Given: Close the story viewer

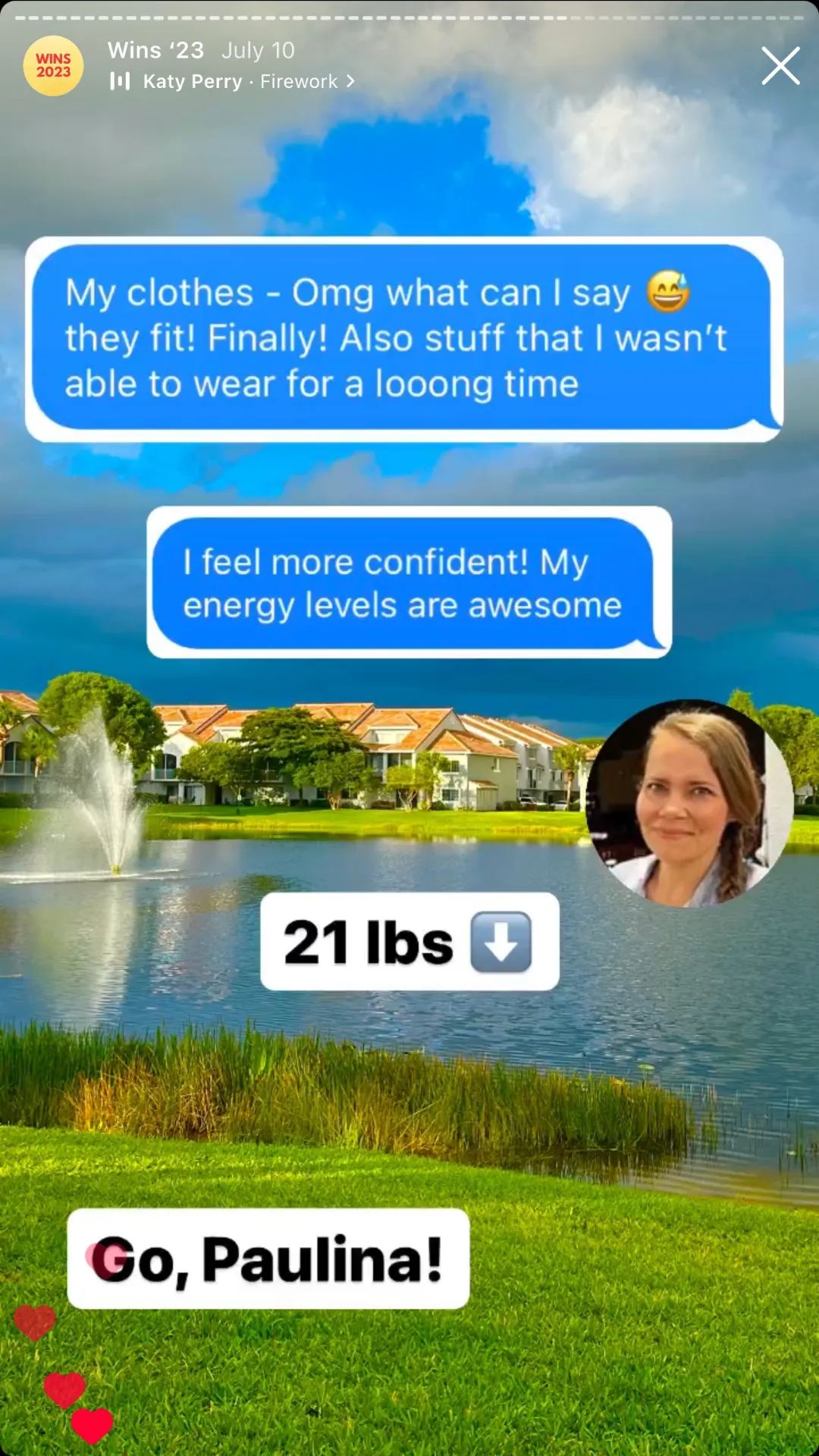Looking at the screenshot, I should pyautogui.click(x=780, y=66).
